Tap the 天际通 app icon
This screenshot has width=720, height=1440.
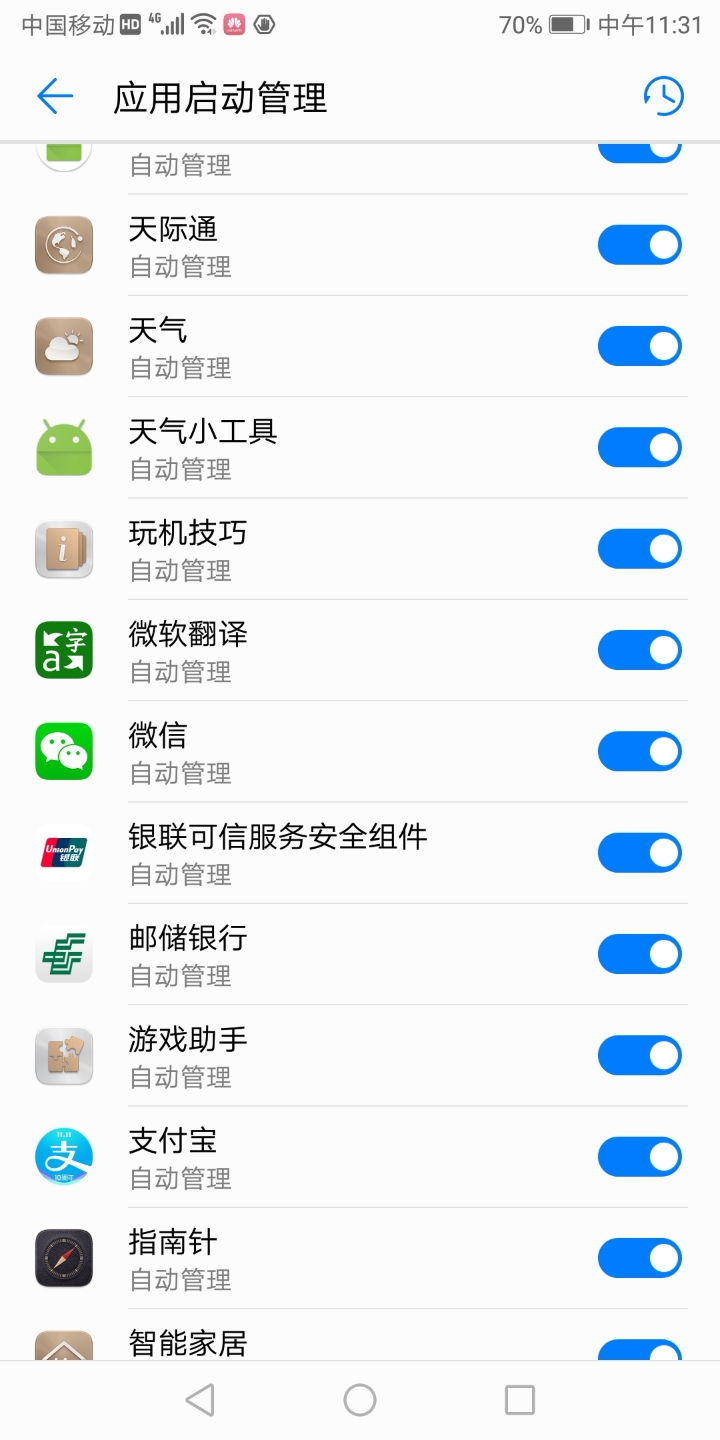pos(63,244)
